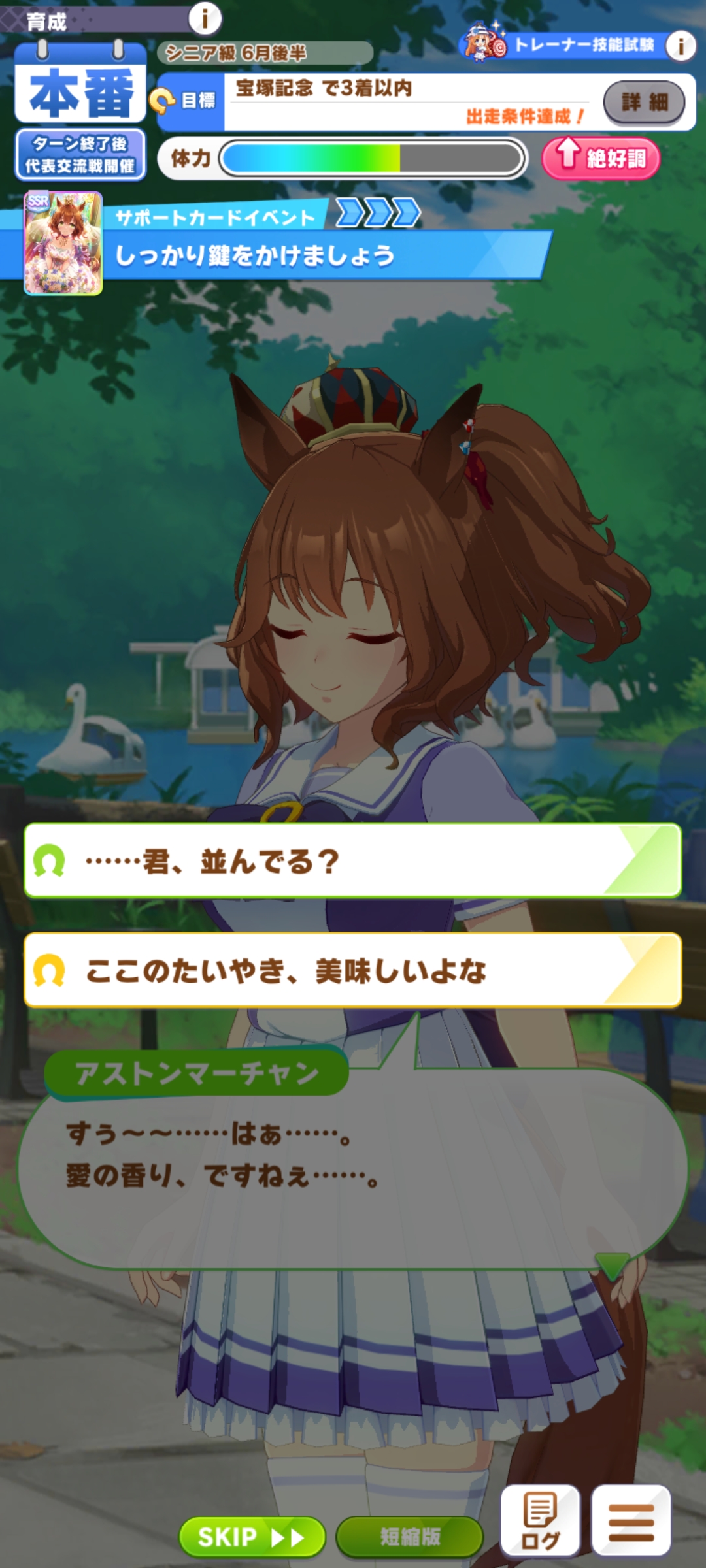706x1568 pixels.
Task: Tap the 絶好調 mood indicator
Action: click(601, 158)
